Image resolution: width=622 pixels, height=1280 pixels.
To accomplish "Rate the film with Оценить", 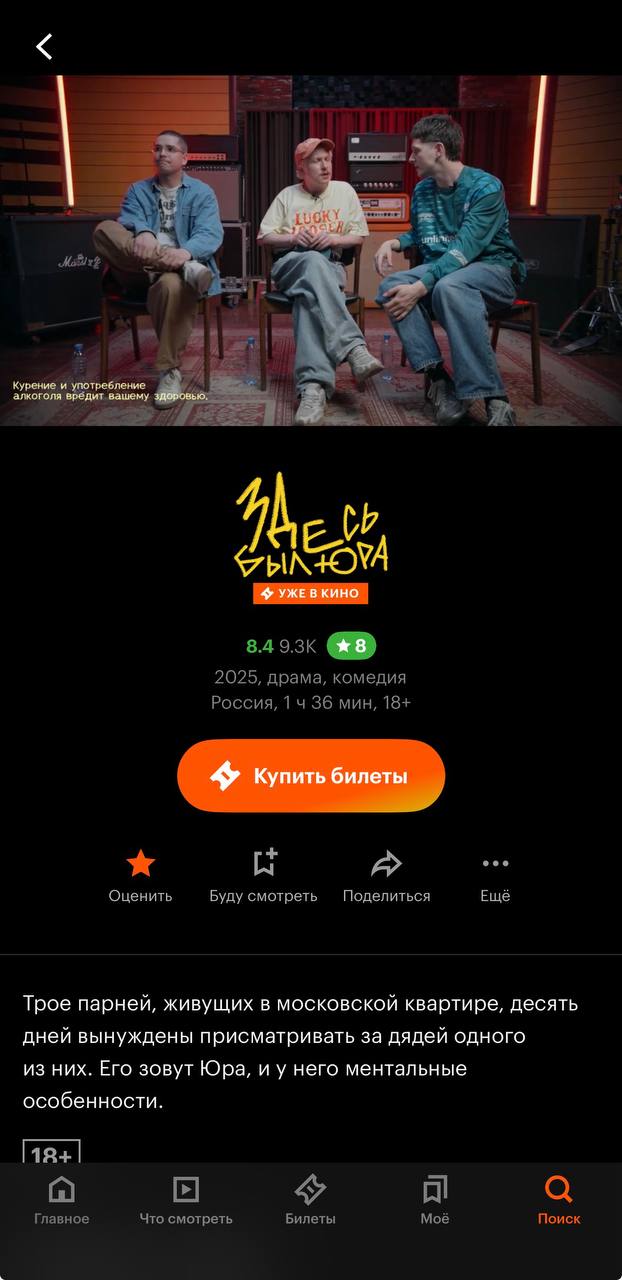I will 140,875.
